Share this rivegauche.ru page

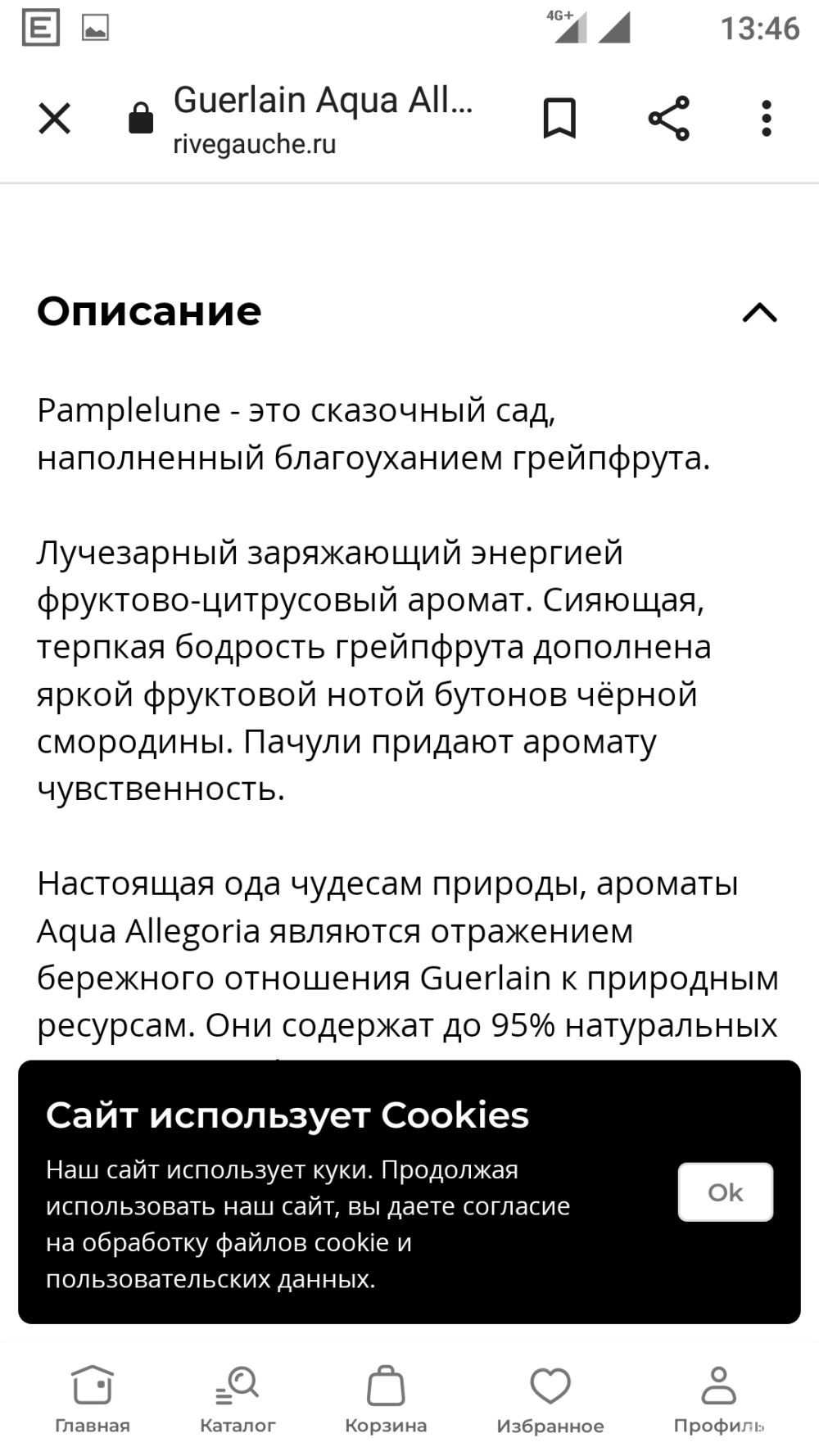(669, 119)
